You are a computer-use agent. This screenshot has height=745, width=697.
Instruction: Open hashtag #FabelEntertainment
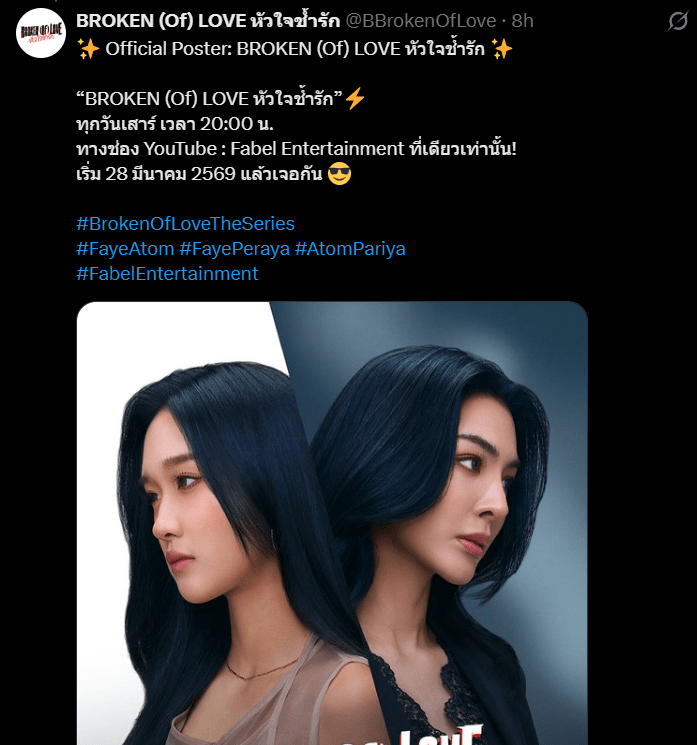click(167, 273)
